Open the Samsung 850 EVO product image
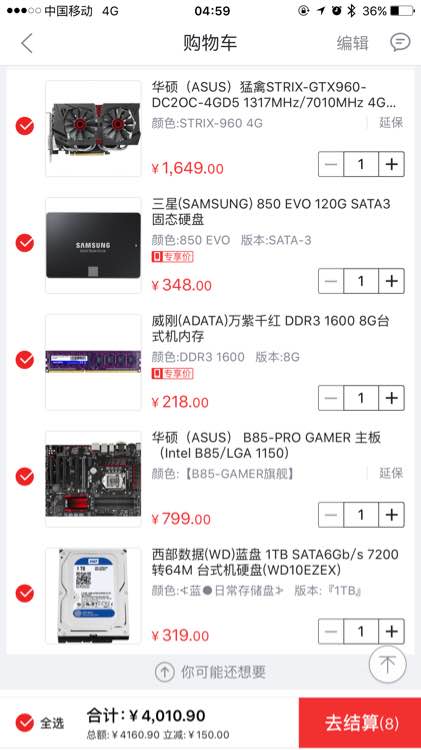The width and height of the screenshot is (421, 750). (x=93, y=245)
